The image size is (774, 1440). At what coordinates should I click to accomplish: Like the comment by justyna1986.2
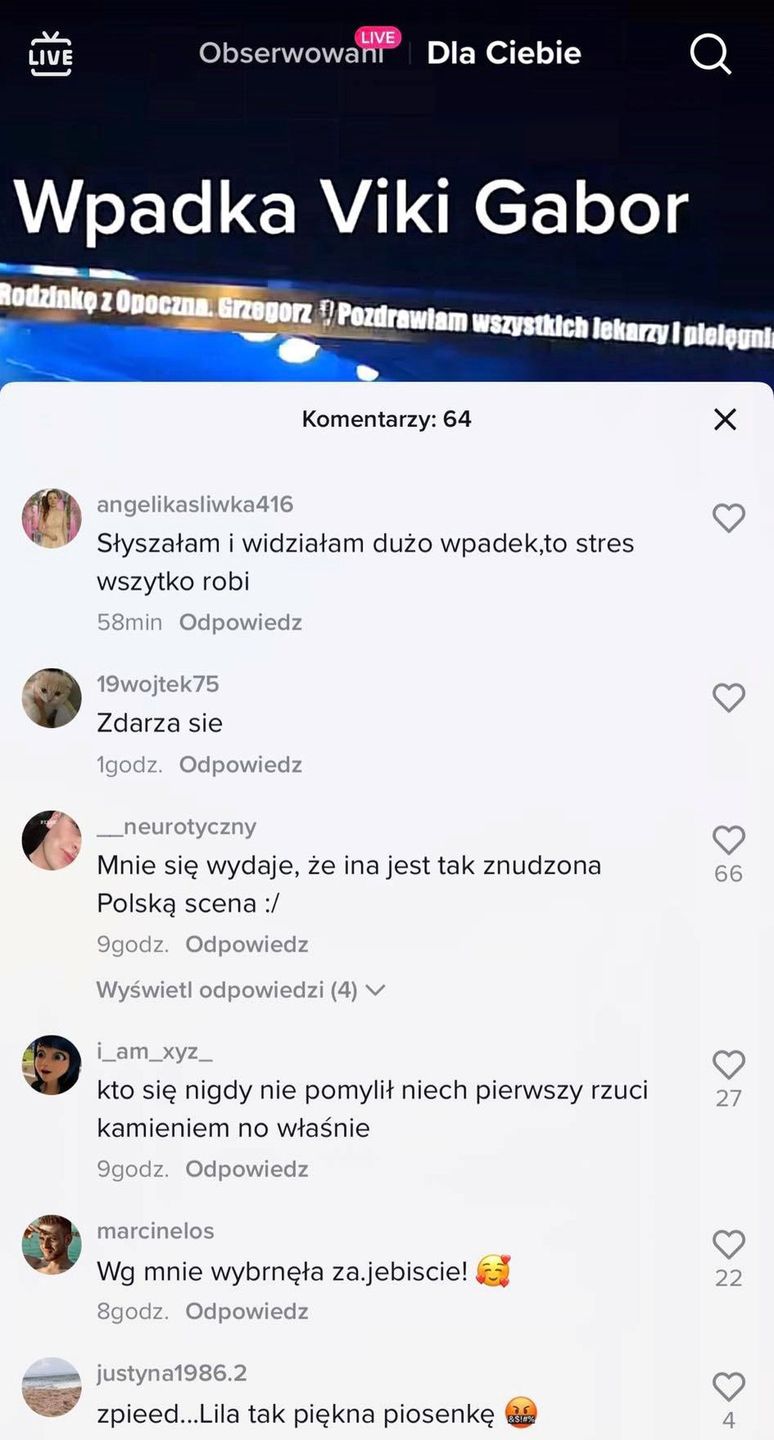click(x=728, y=1387)
